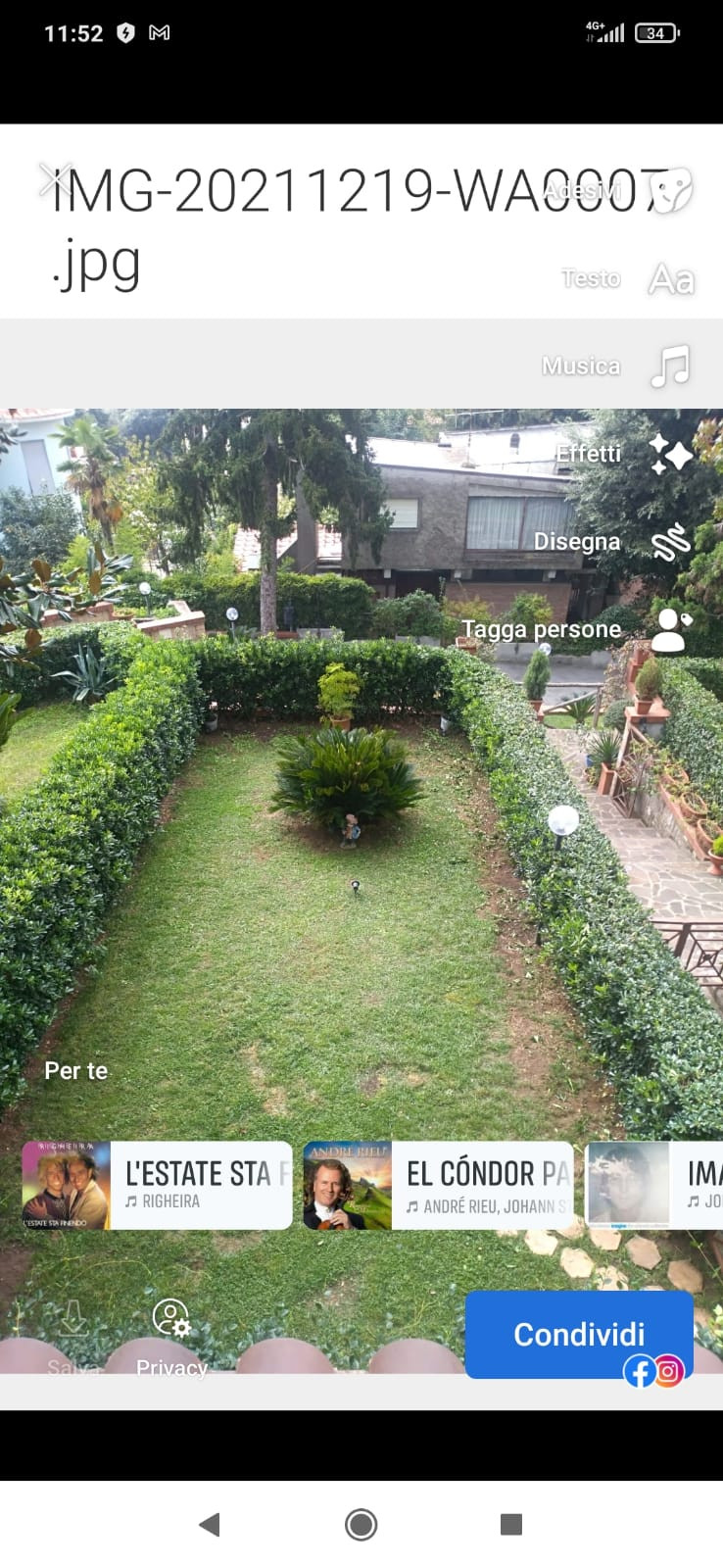The width and height of the screenshot is (723, 1568).
Task: Tap Tagga persone to tag people
Action: (x=578, y=629)
